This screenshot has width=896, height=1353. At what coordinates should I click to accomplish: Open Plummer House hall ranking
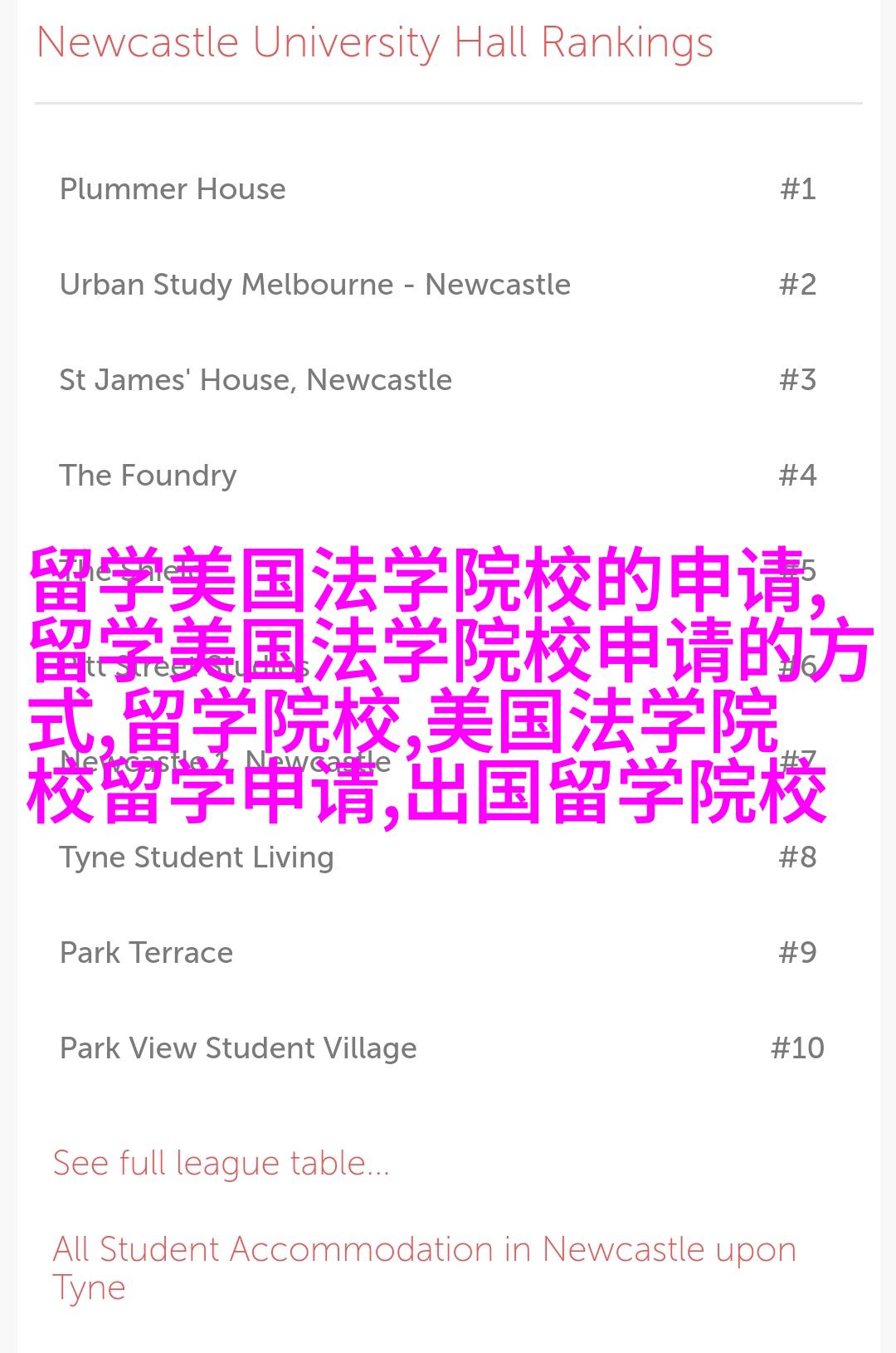(173, 189)
